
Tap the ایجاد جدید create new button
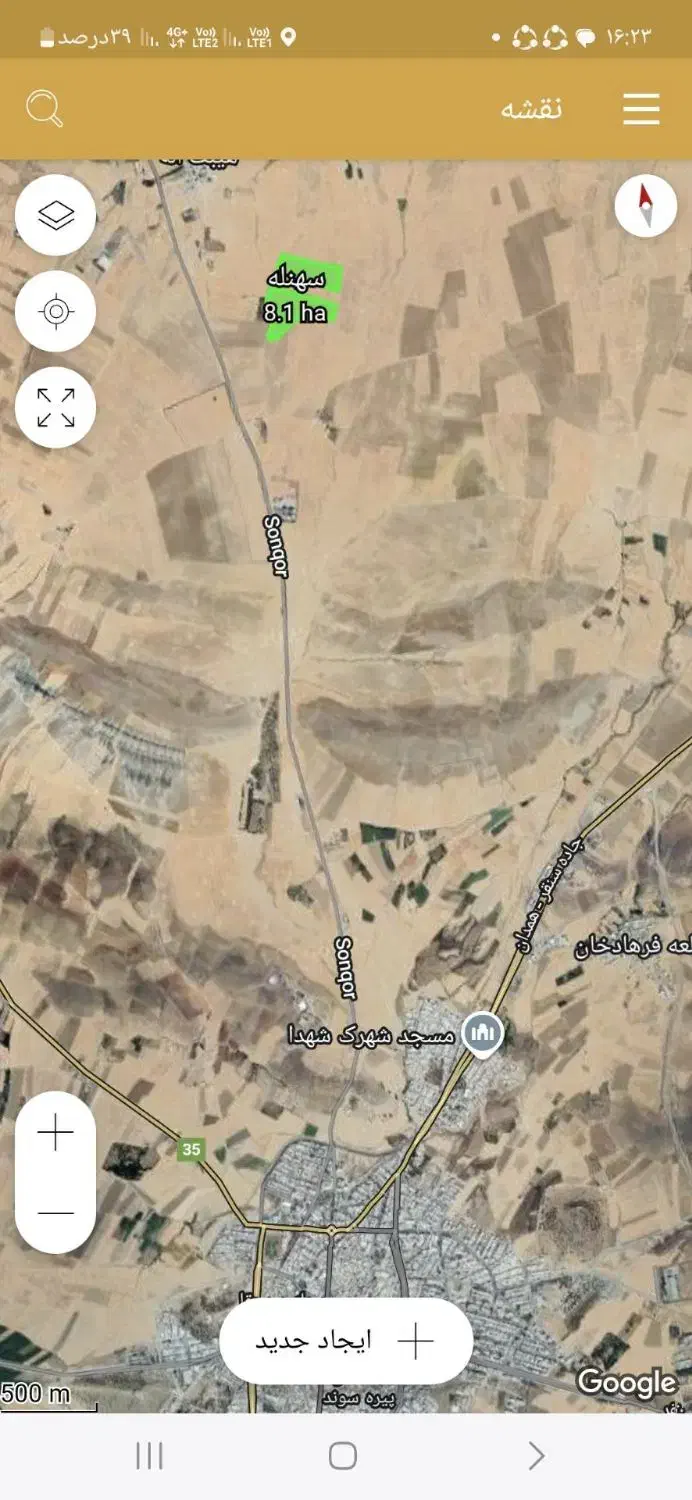tap(346, 1341)
